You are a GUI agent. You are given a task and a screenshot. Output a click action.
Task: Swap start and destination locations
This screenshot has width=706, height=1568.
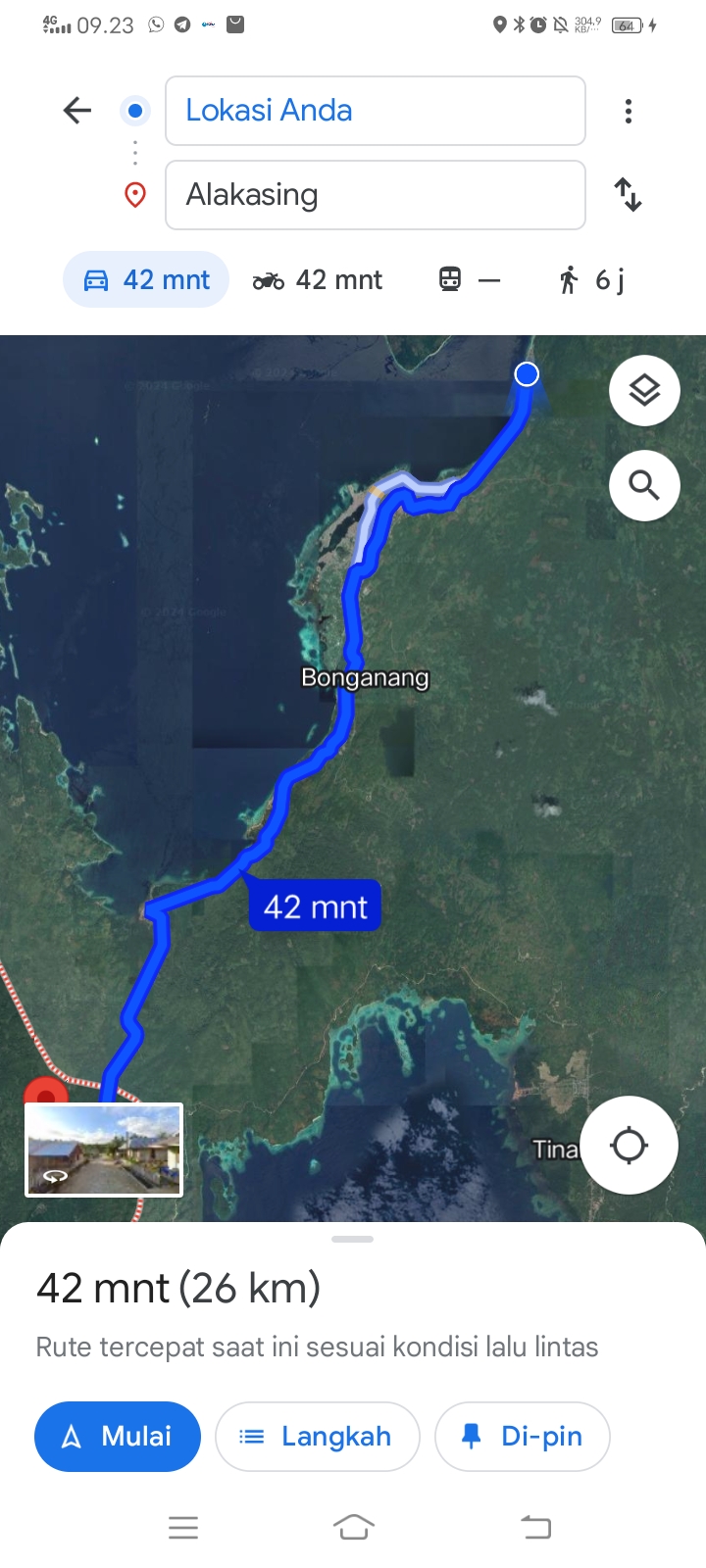(629, 194)
